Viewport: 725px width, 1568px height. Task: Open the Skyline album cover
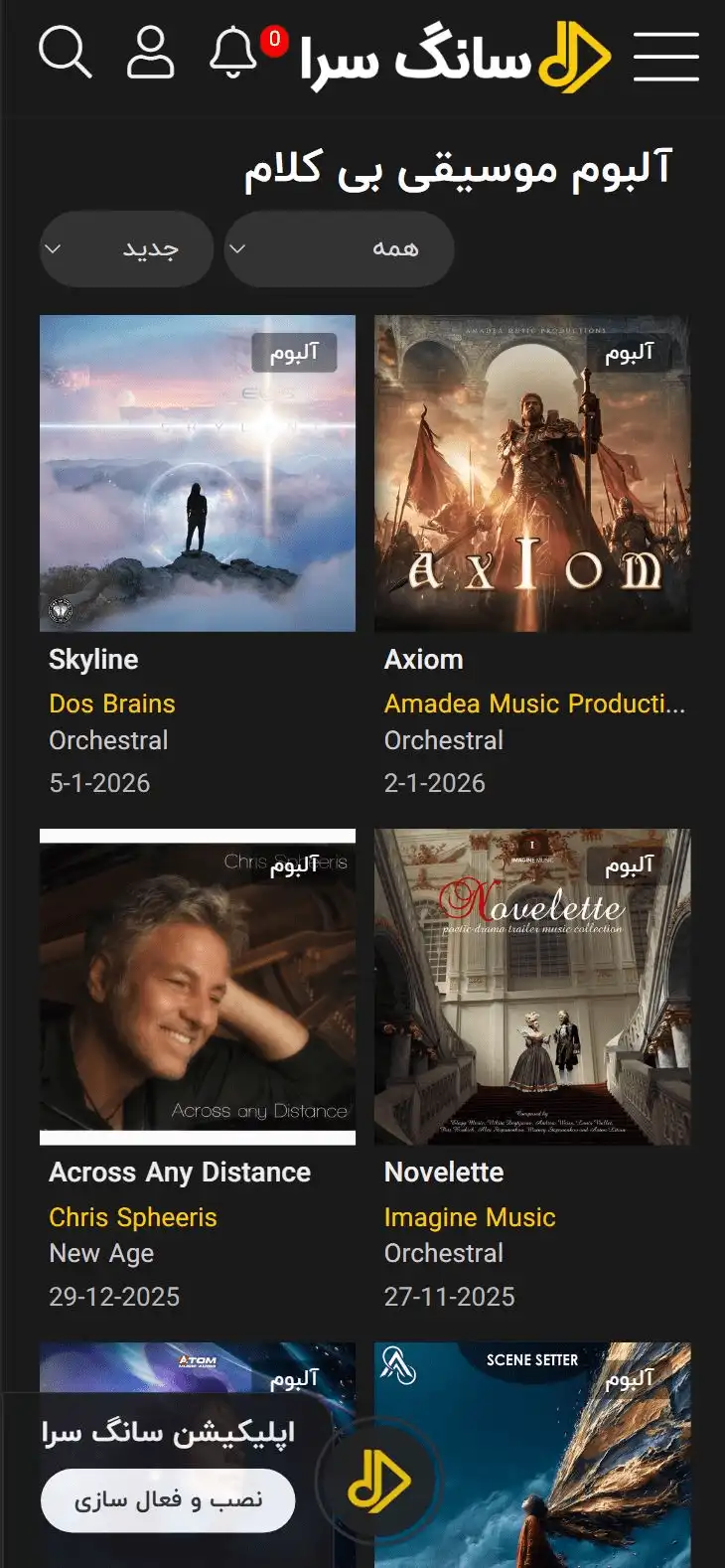(x=198, y=473)
